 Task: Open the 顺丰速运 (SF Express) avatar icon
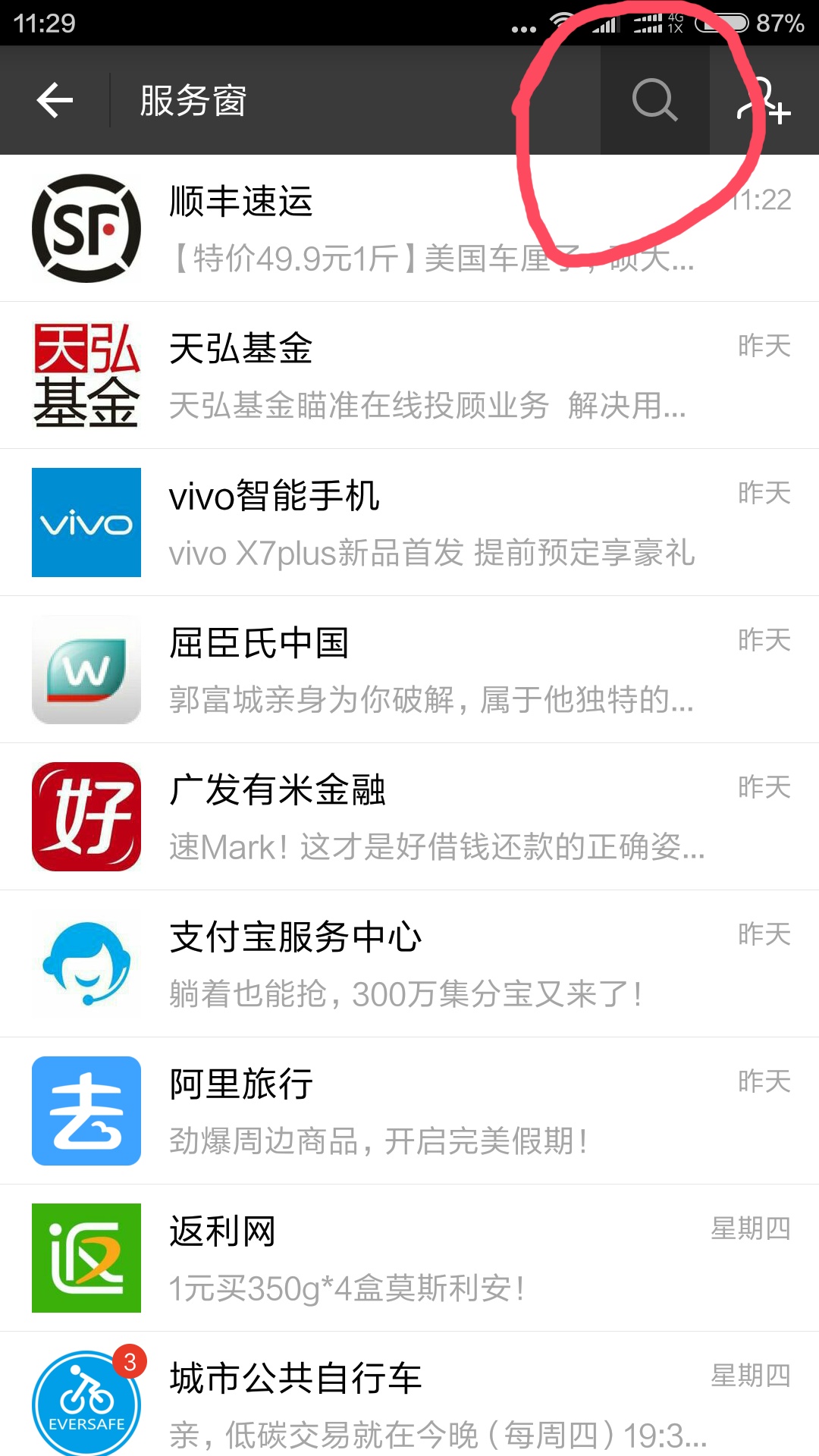tap(86, 229)
